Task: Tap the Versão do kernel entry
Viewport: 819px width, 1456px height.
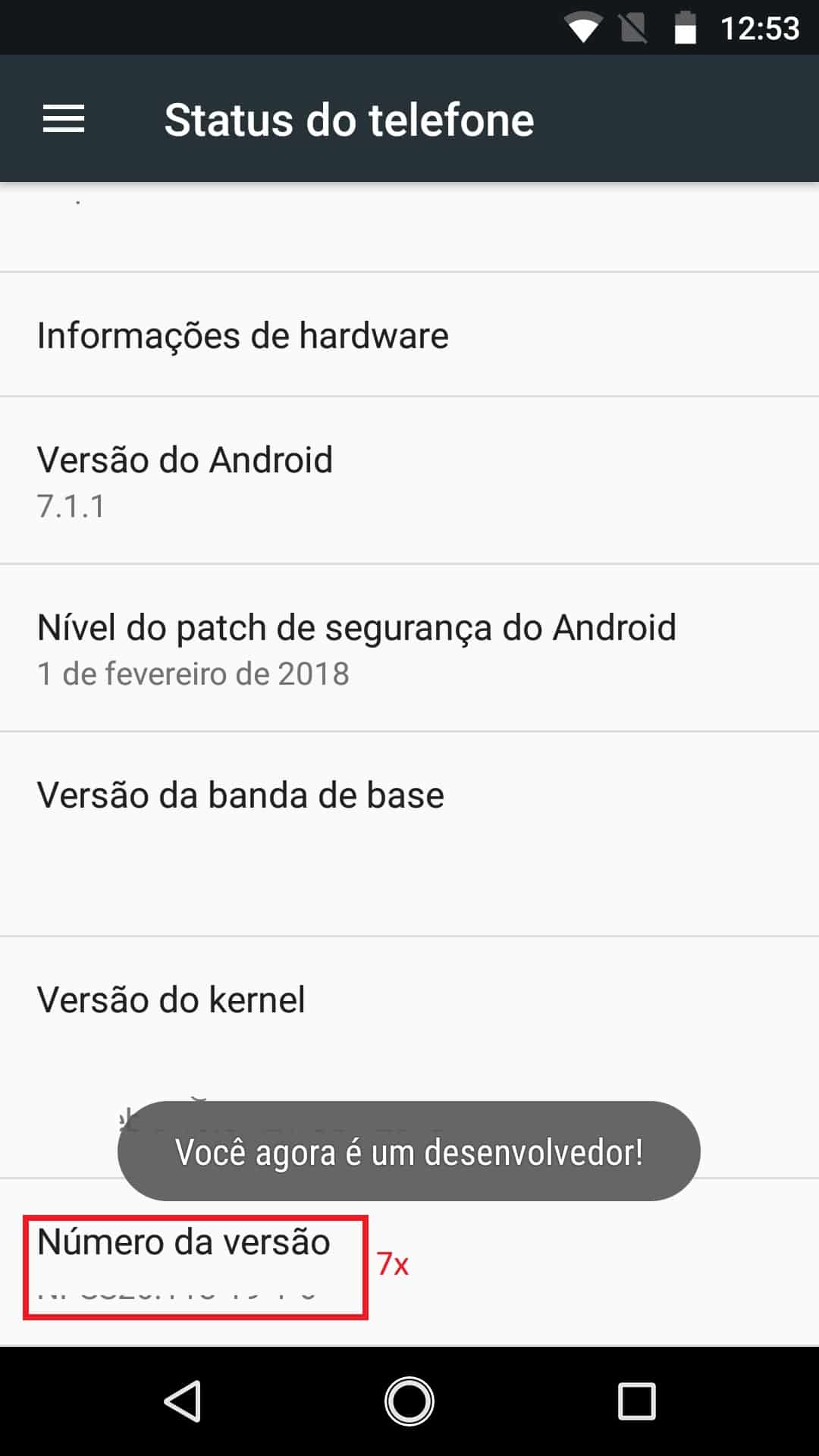Action: (x=171, y=999)
